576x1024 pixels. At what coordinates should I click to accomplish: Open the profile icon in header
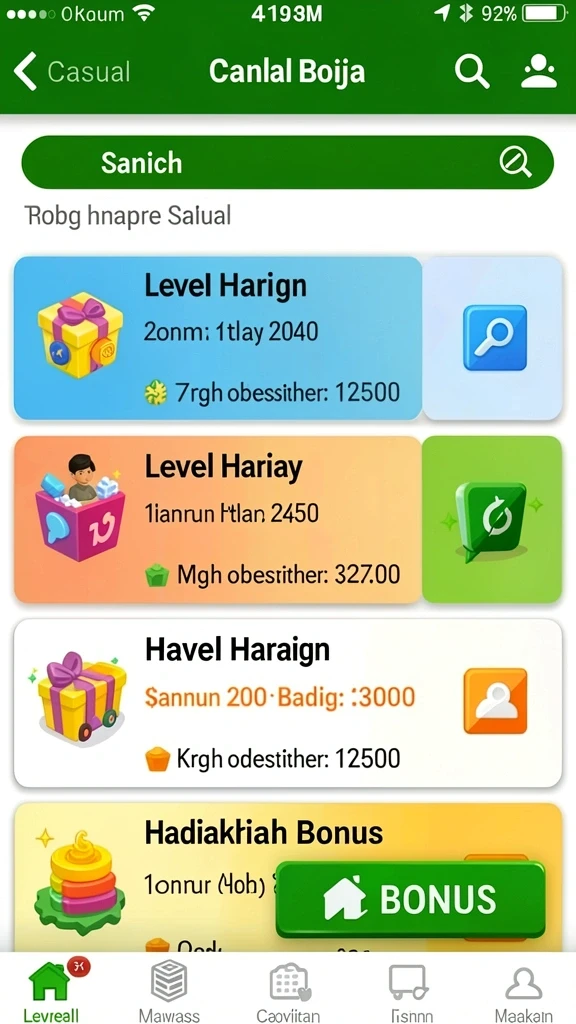coord(539,71)
